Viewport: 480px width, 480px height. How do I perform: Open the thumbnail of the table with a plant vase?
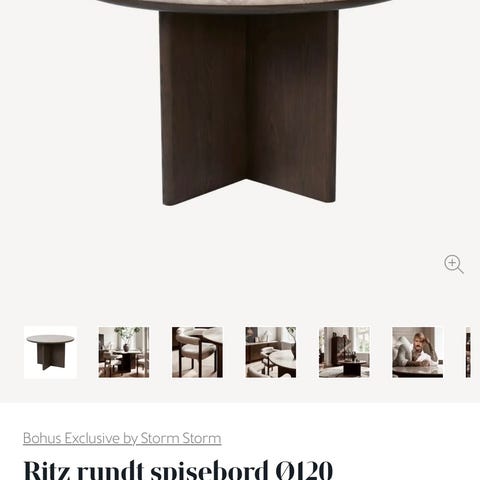click(x=124, y=352)
